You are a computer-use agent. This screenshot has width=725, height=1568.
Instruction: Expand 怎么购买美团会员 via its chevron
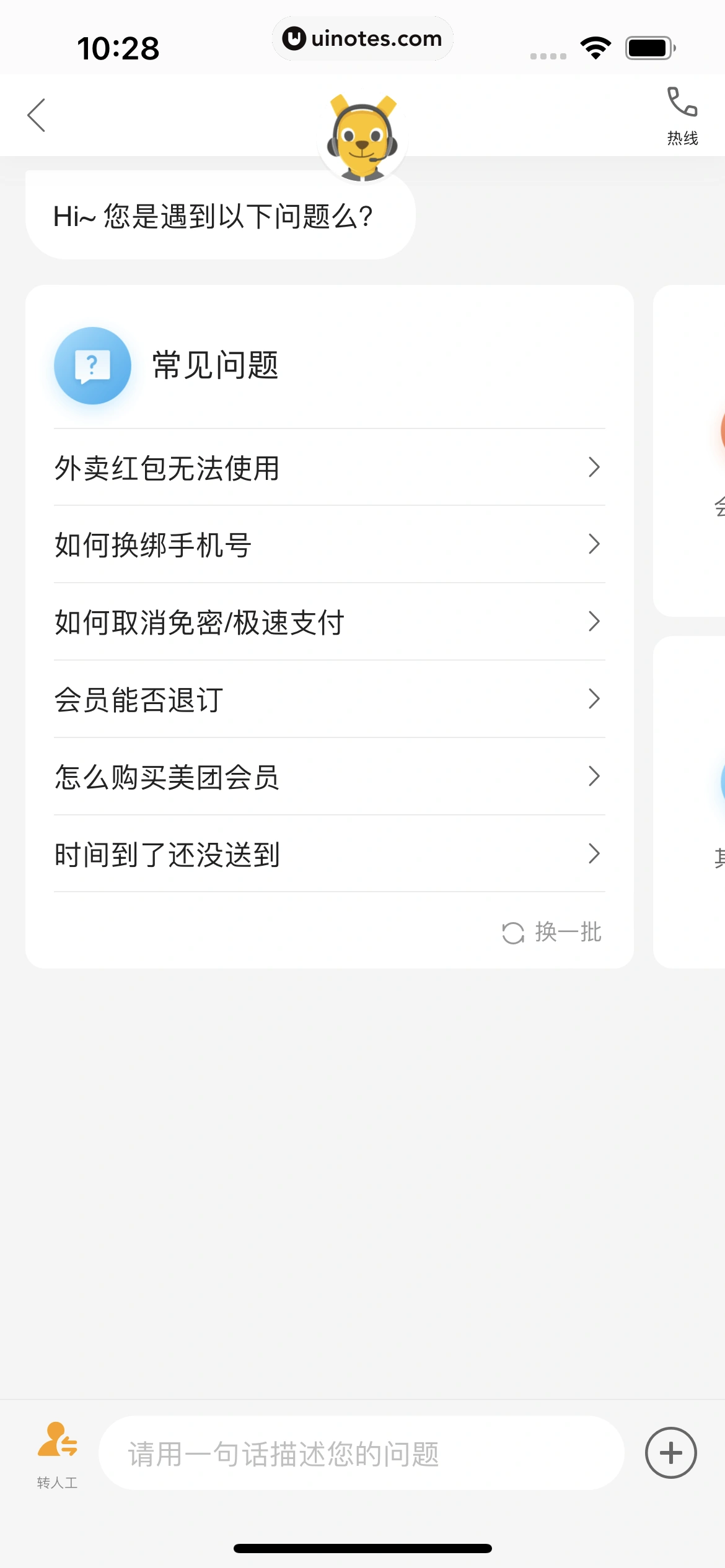click(x=594, y=777)
